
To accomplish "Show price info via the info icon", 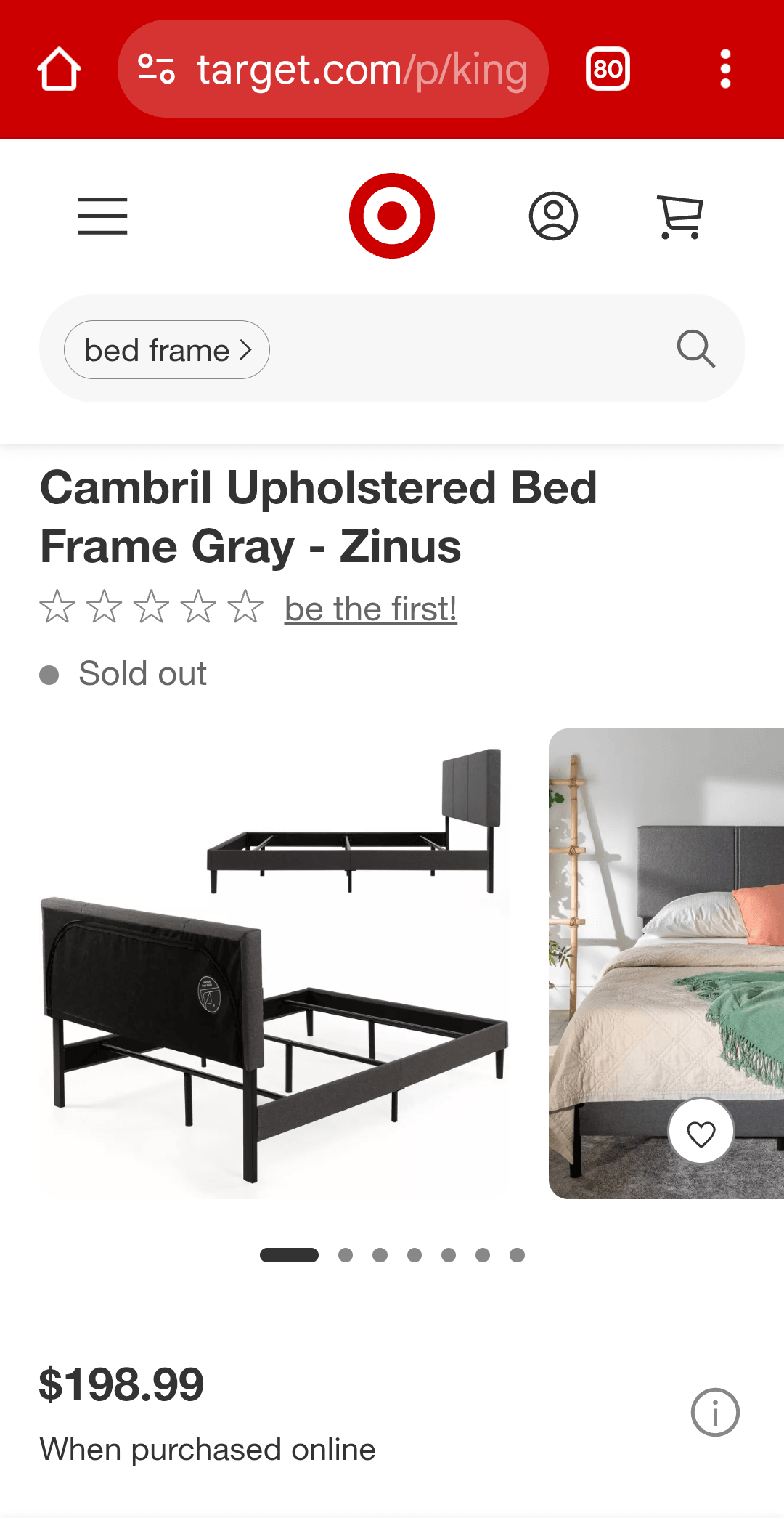I will point(715,1413).
